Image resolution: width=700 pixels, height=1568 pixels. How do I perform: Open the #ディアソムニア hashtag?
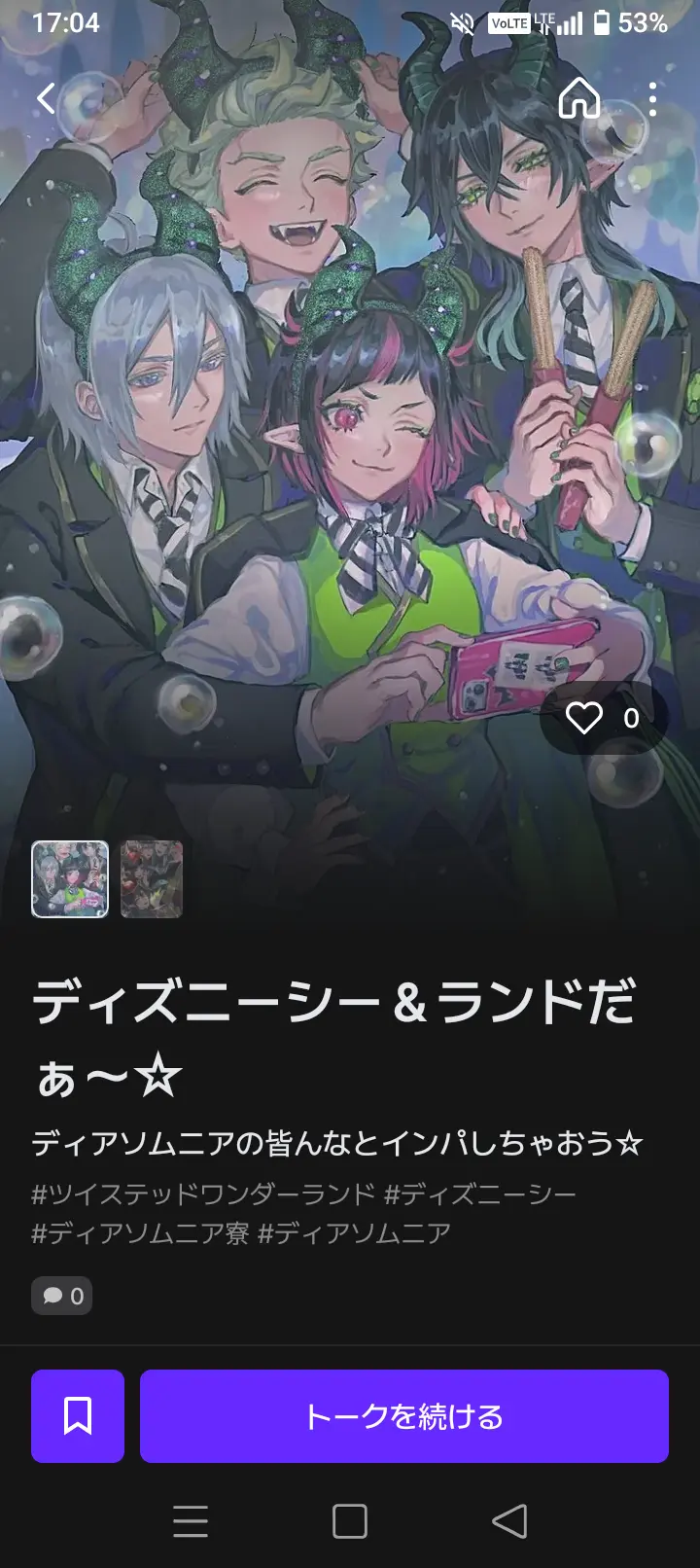pos(355,1233)
